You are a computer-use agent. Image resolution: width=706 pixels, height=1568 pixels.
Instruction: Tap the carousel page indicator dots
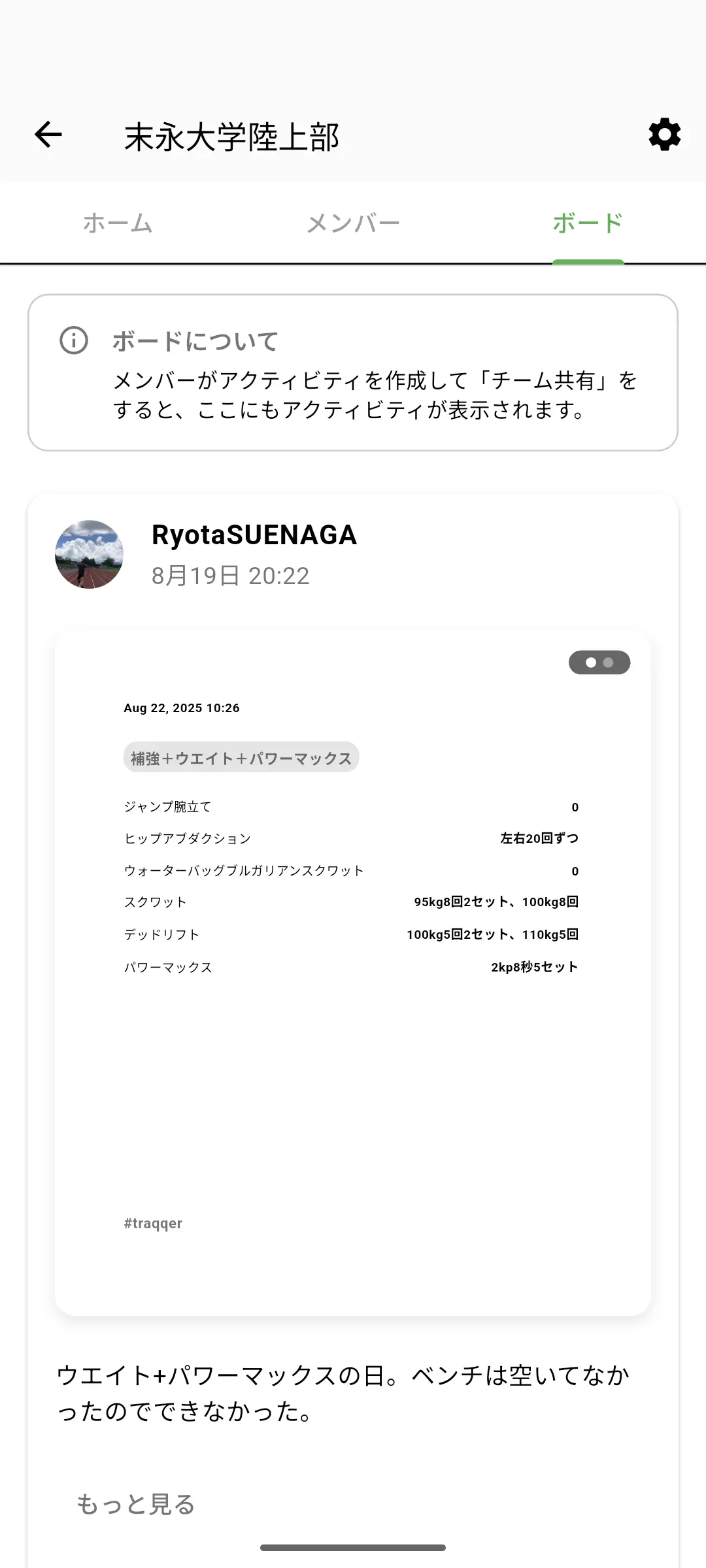pyautogui.click(x=599, y=662)
